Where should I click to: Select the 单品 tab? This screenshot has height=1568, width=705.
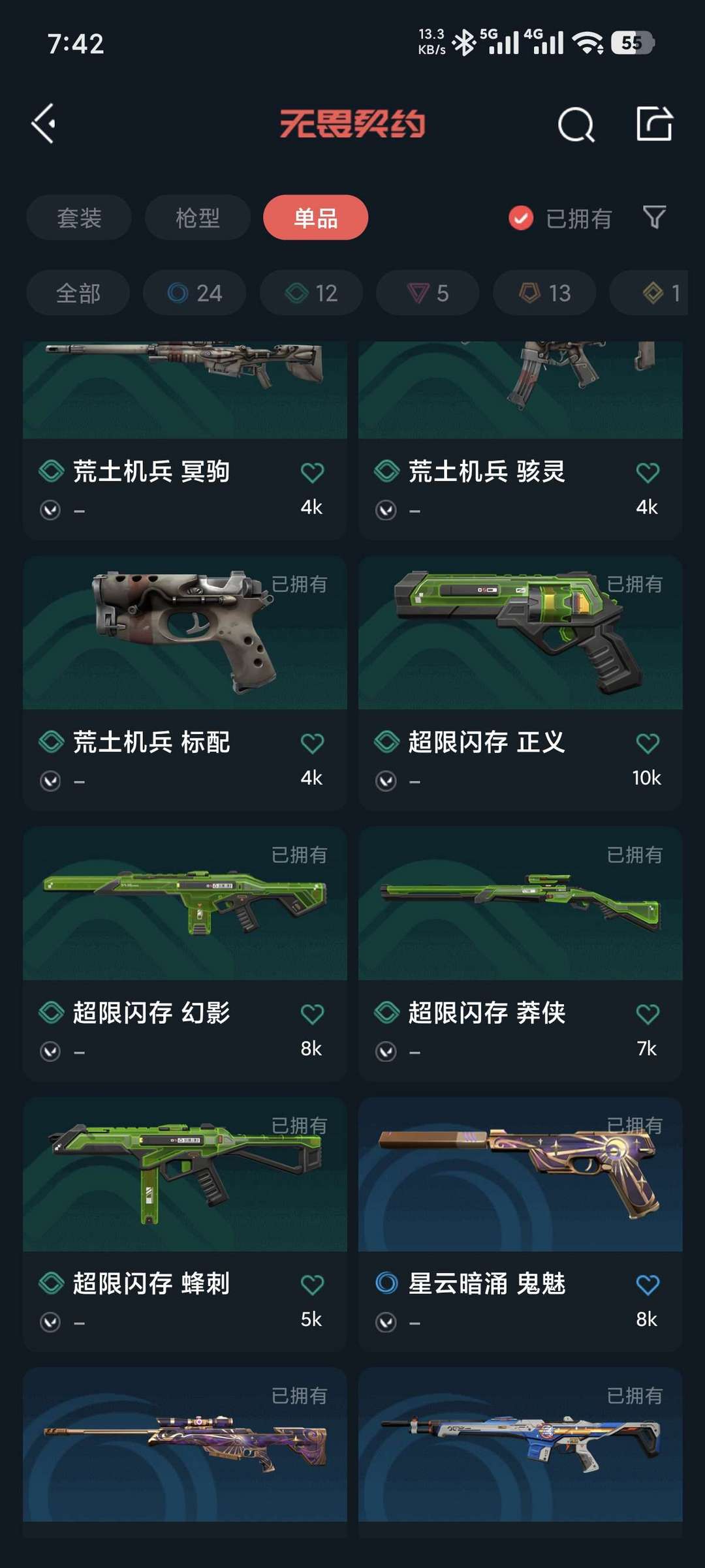(315, 218)
